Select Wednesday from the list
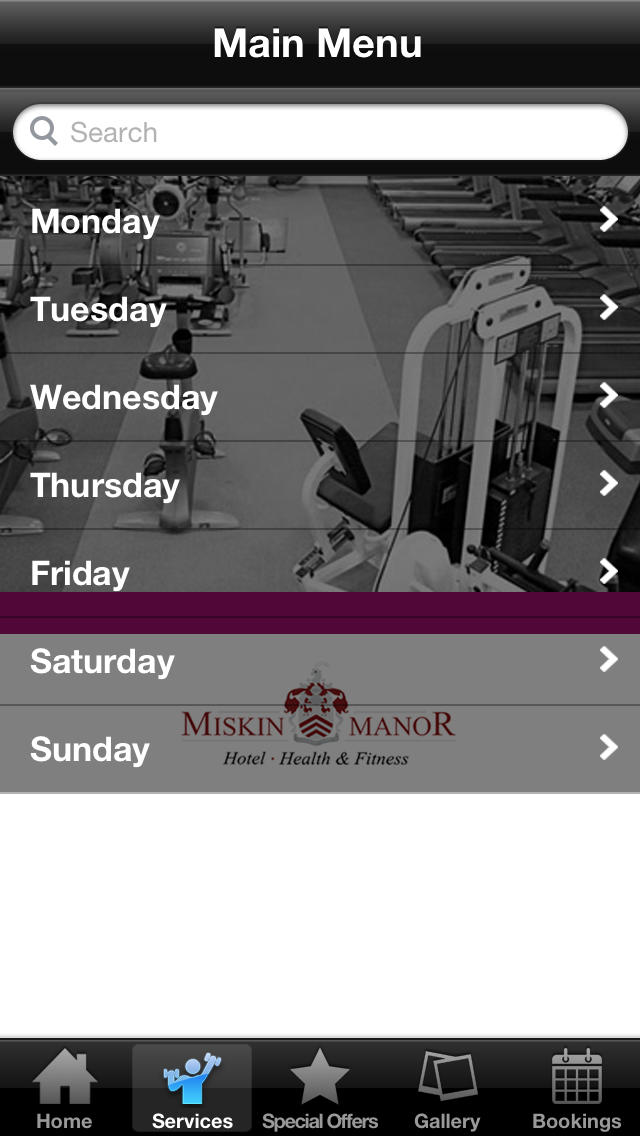This screenshot has width=640, height=1136. point(320,397)
